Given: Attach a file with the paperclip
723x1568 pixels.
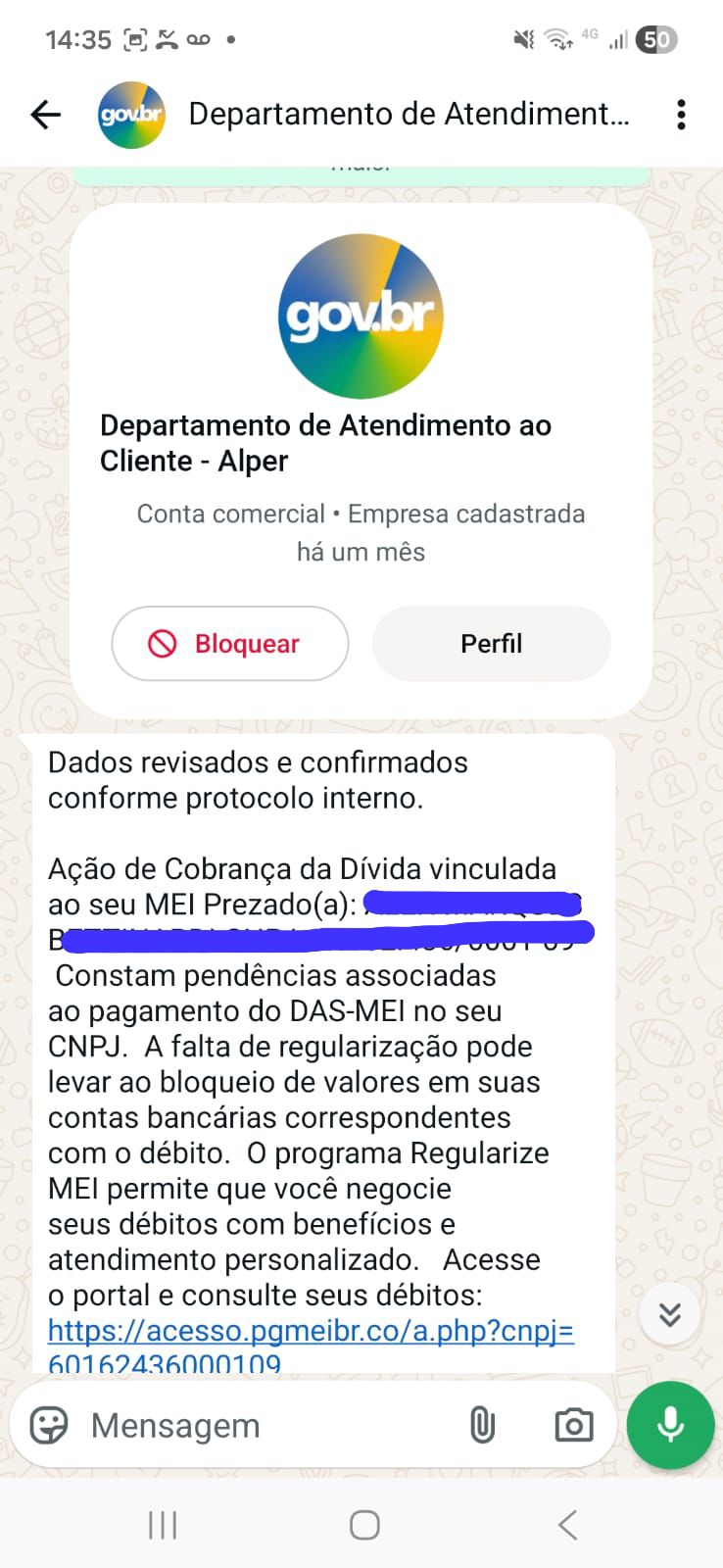Looking at the screenshot, I should point(482,1425).
